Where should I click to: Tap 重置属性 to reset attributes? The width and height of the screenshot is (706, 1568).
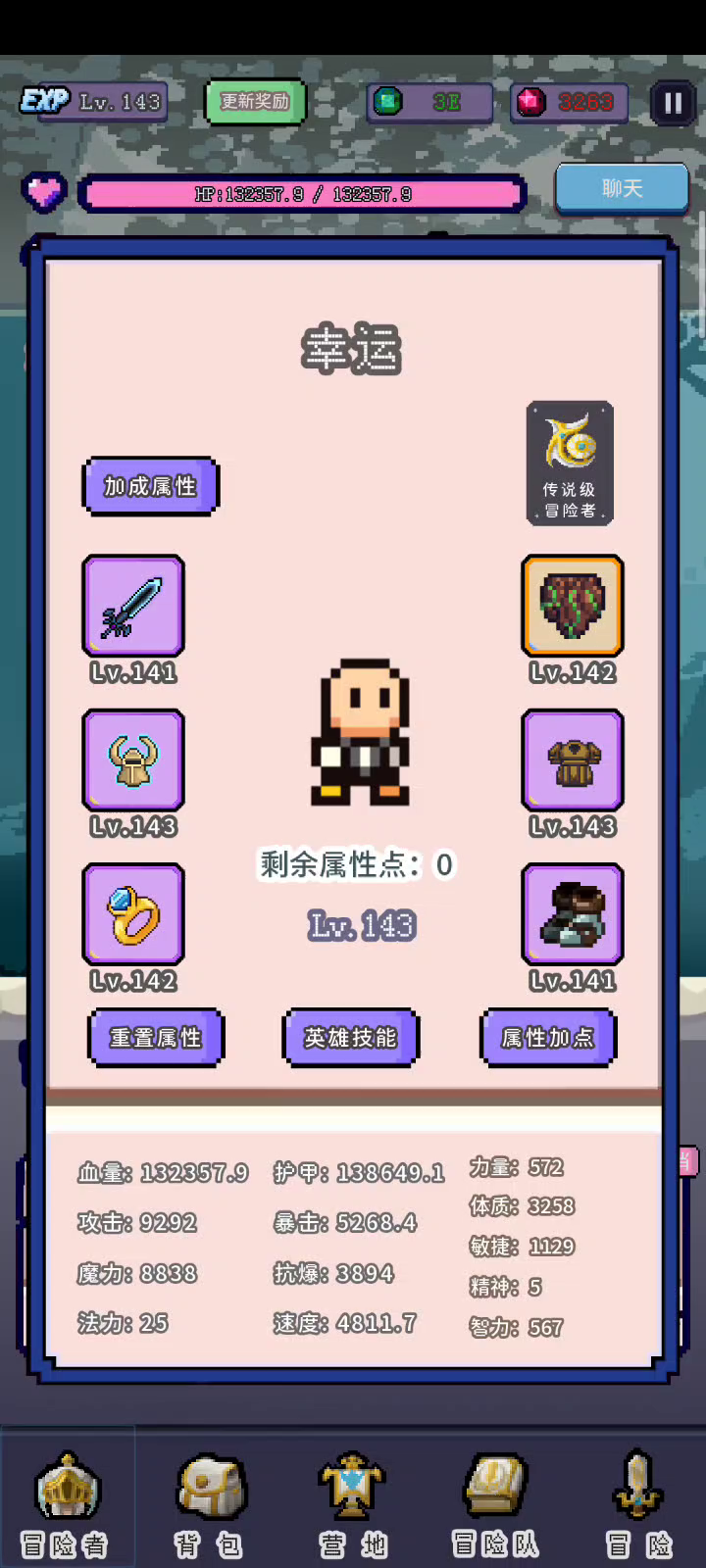(155, 1037)
